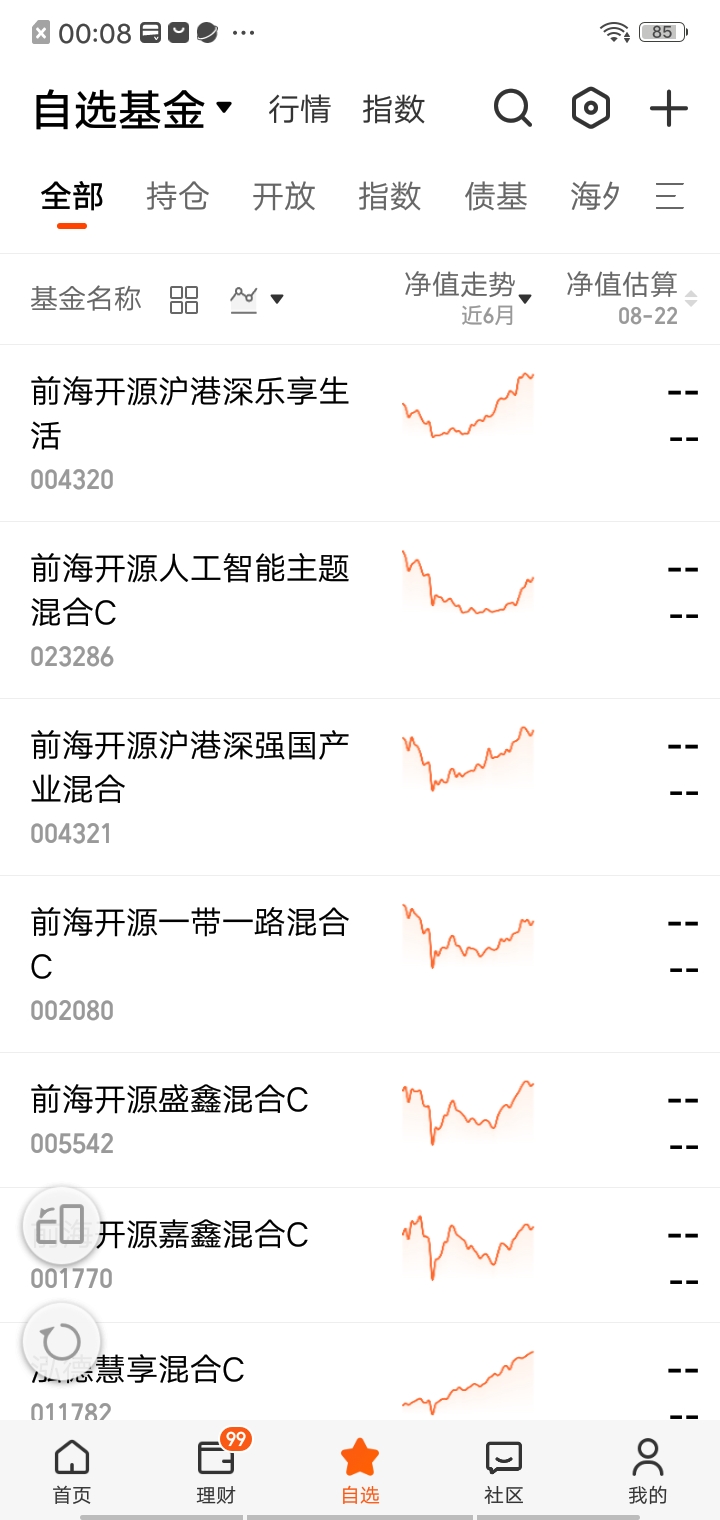
Task: Expand the chart style dropdown
Action: pyautogui.click(x=257, y=299)
